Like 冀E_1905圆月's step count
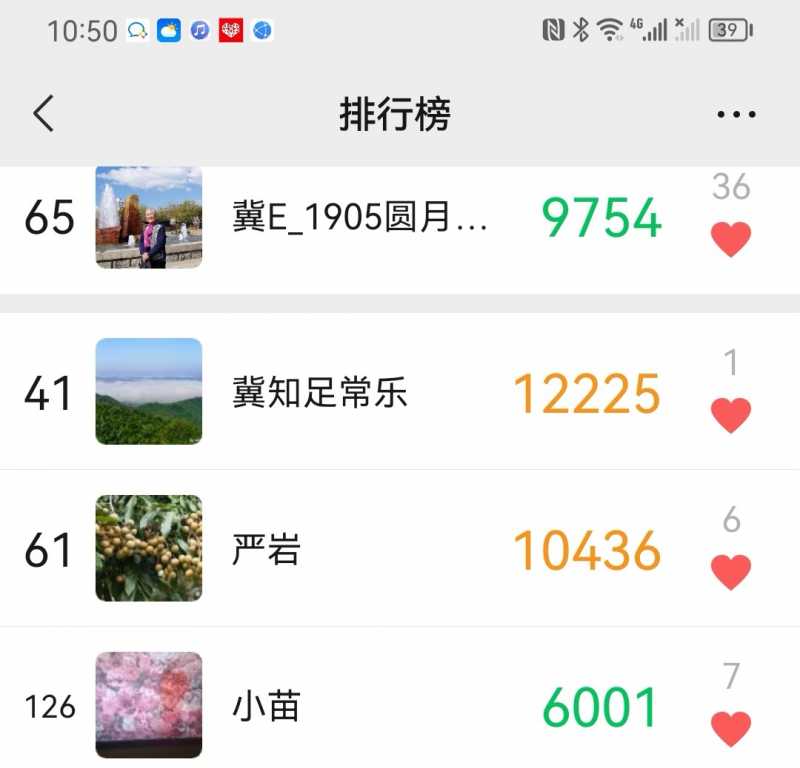 [x=731, y=239]
